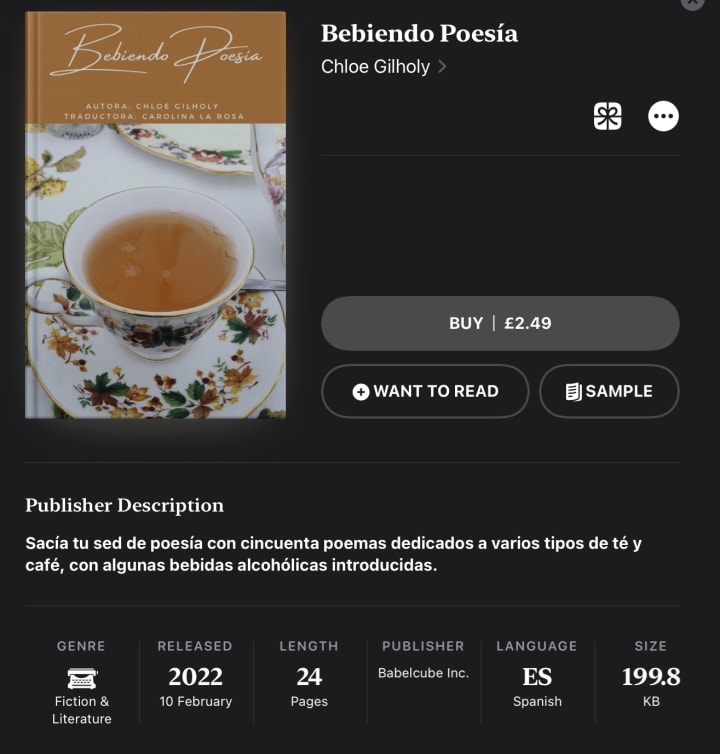This screenshot has height=754, width=720.
Task: Add book to Want to Read
Action: (425, 391)
